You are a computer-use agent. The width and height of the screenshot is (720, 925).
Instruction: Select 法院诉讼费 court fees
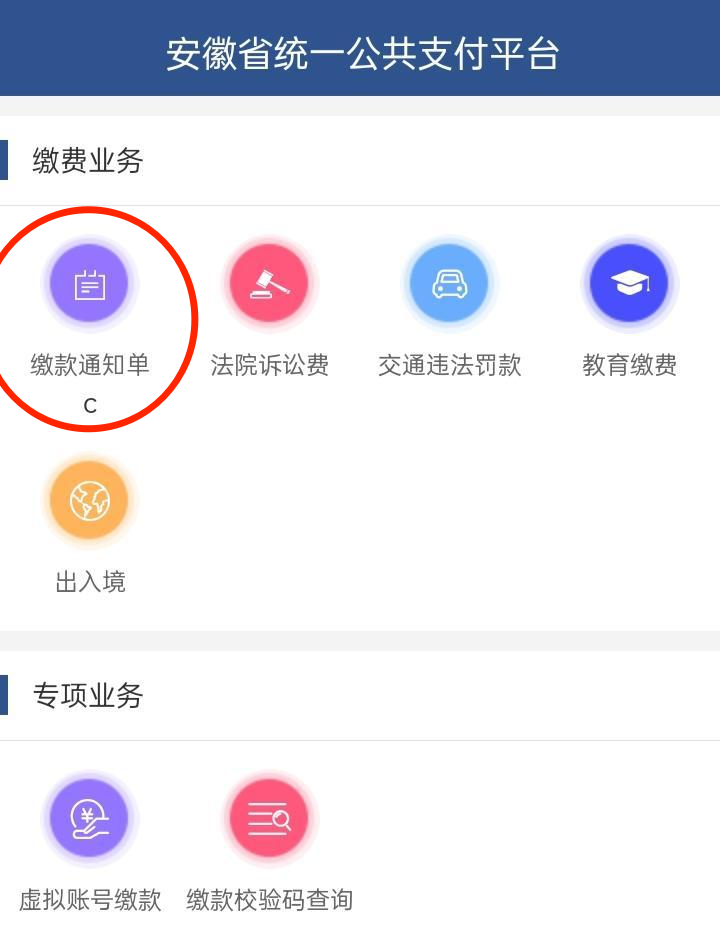click(270, 285)
